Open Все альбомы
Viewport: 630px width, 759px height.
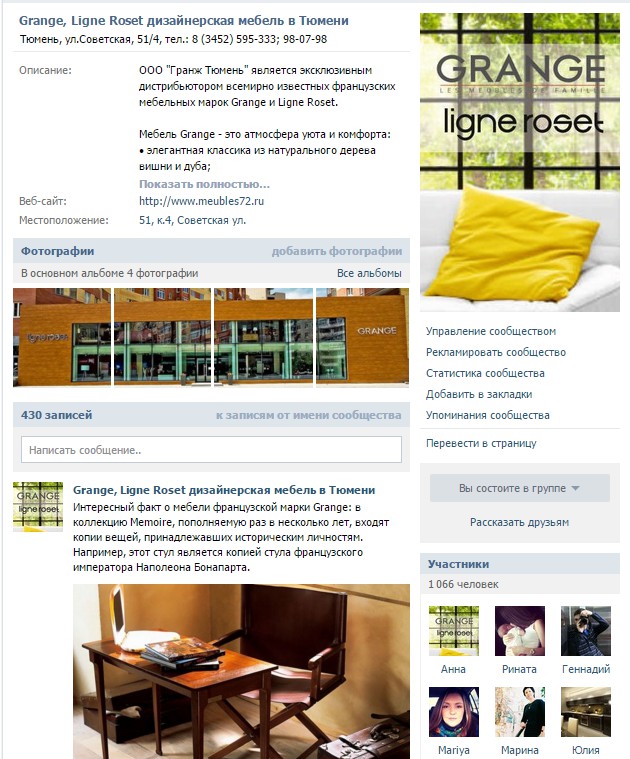[x=369, y=273]
